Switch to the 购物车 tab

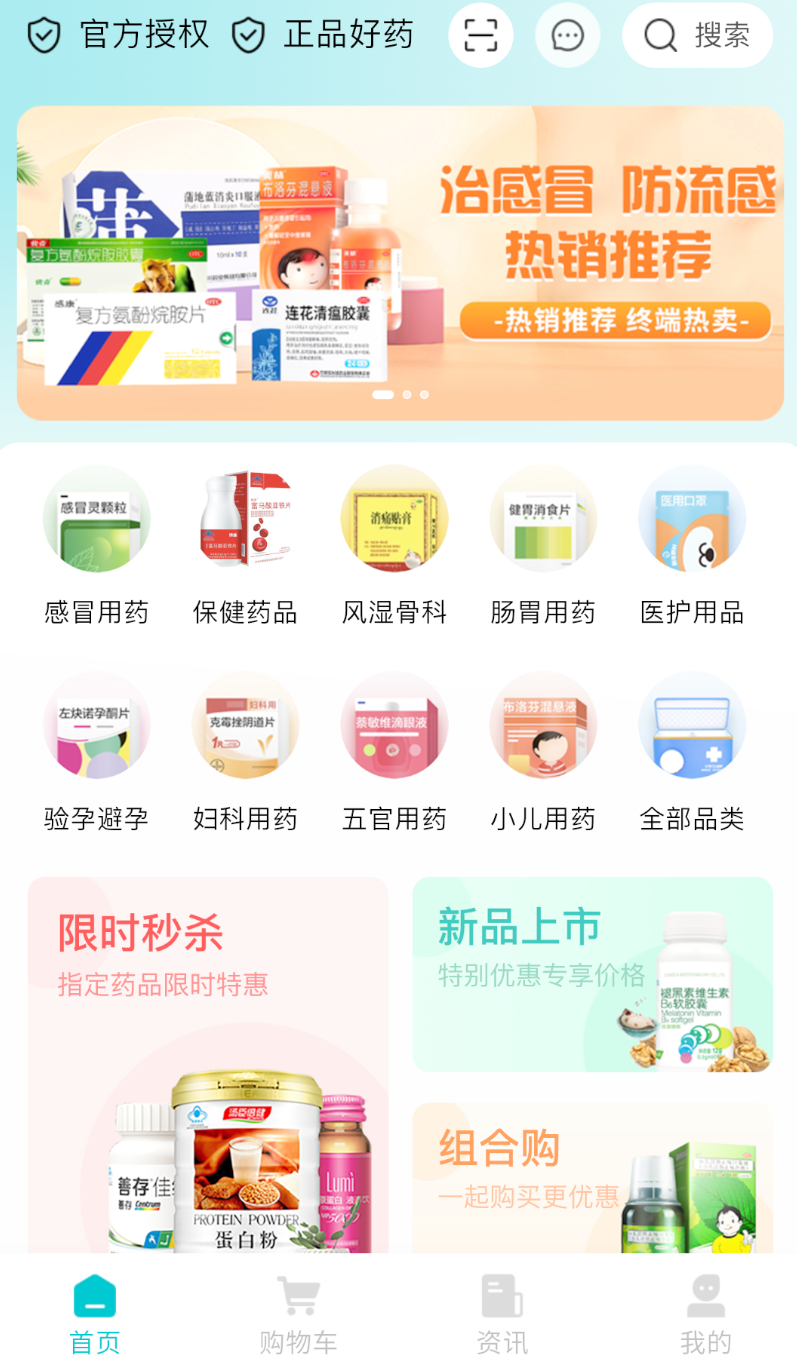click(x=298, y=1315)
